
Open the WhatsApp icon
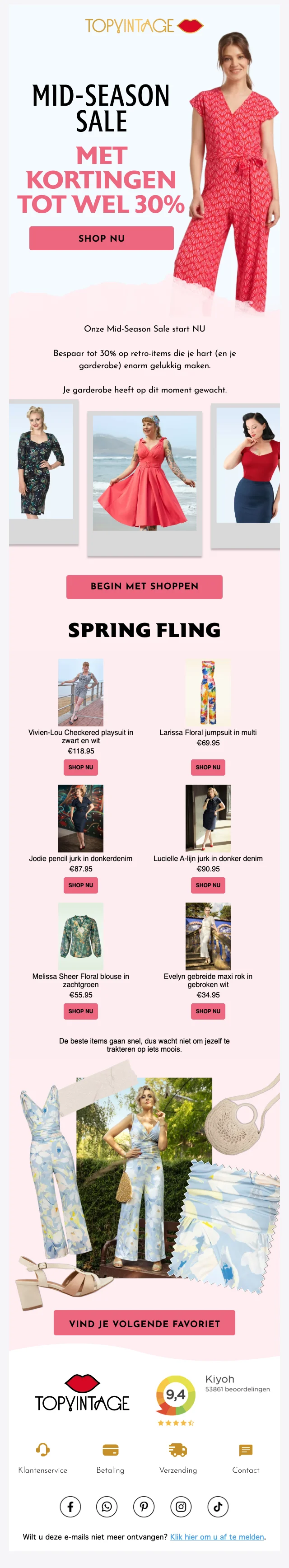[107, 1507]
